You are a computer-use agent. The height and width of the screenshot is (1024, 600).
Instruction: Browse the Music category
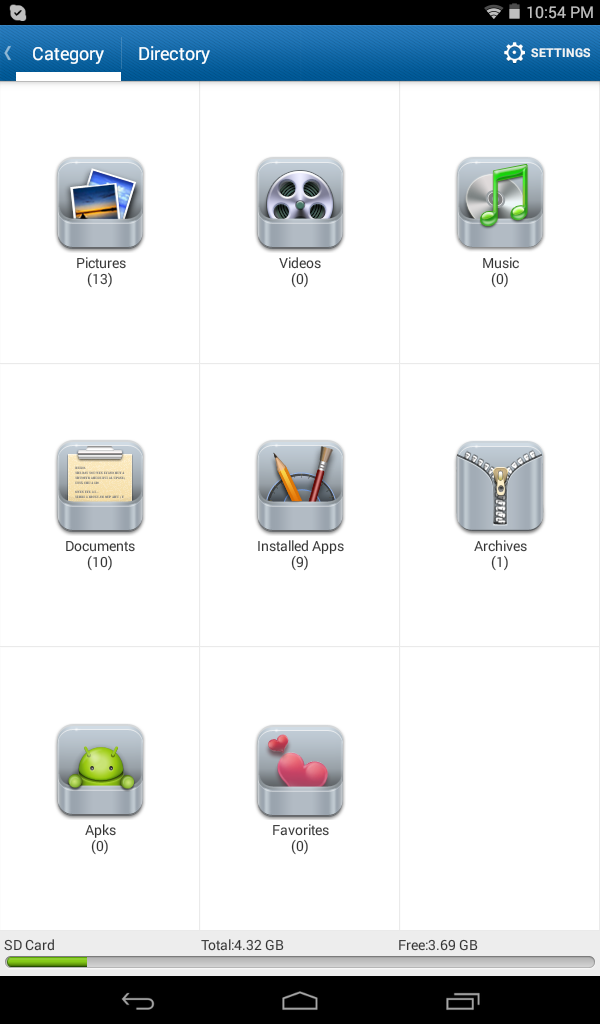tap(500, 222)
